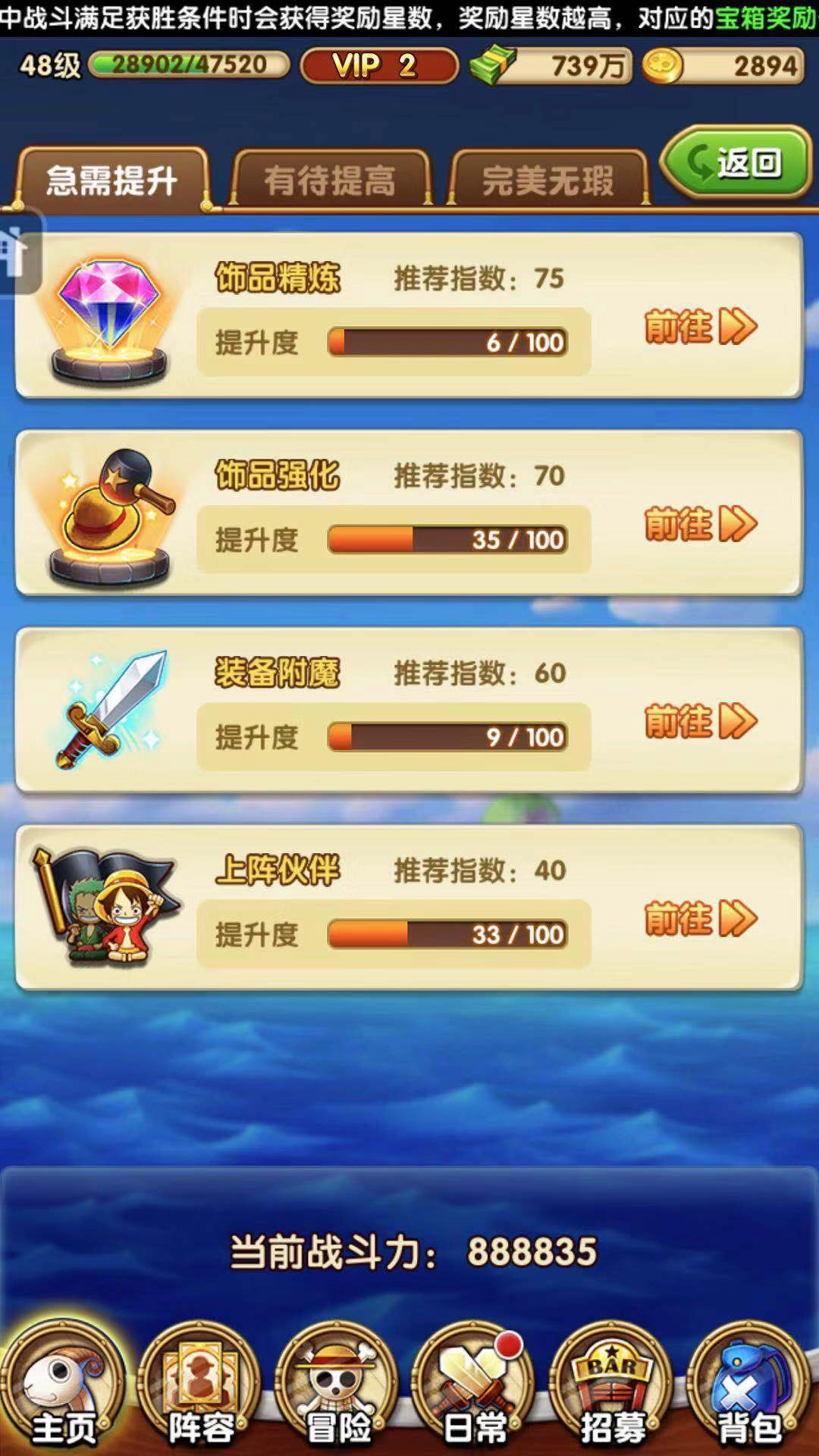Open the 日常 daily tab
Image resolution: width=819 pixels, height=1456 pixels.
pyautogui.click(x=475, y=1389)
